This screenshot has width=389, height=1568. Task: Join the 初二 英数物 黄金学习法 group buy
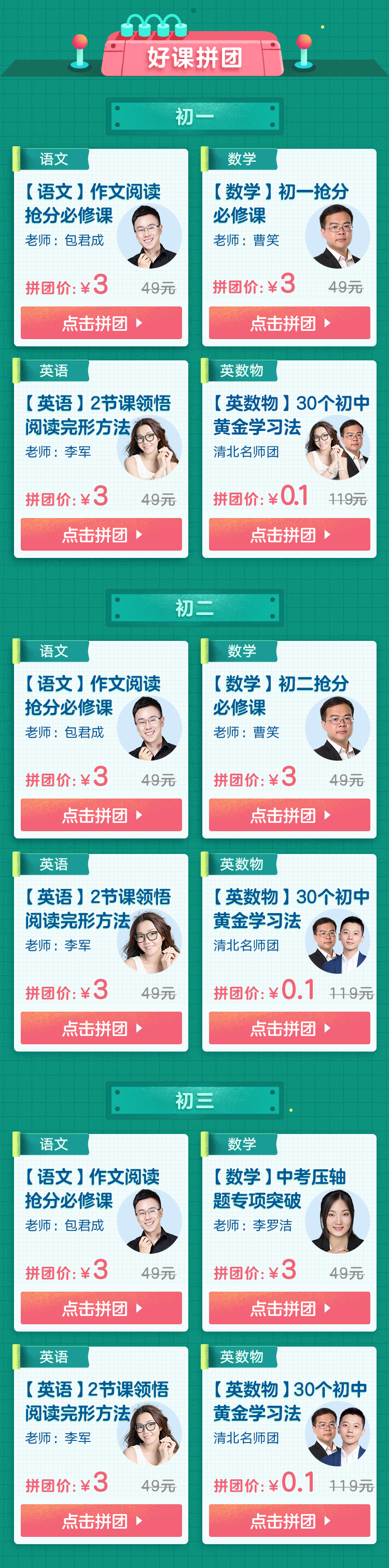click(289, 1028)
